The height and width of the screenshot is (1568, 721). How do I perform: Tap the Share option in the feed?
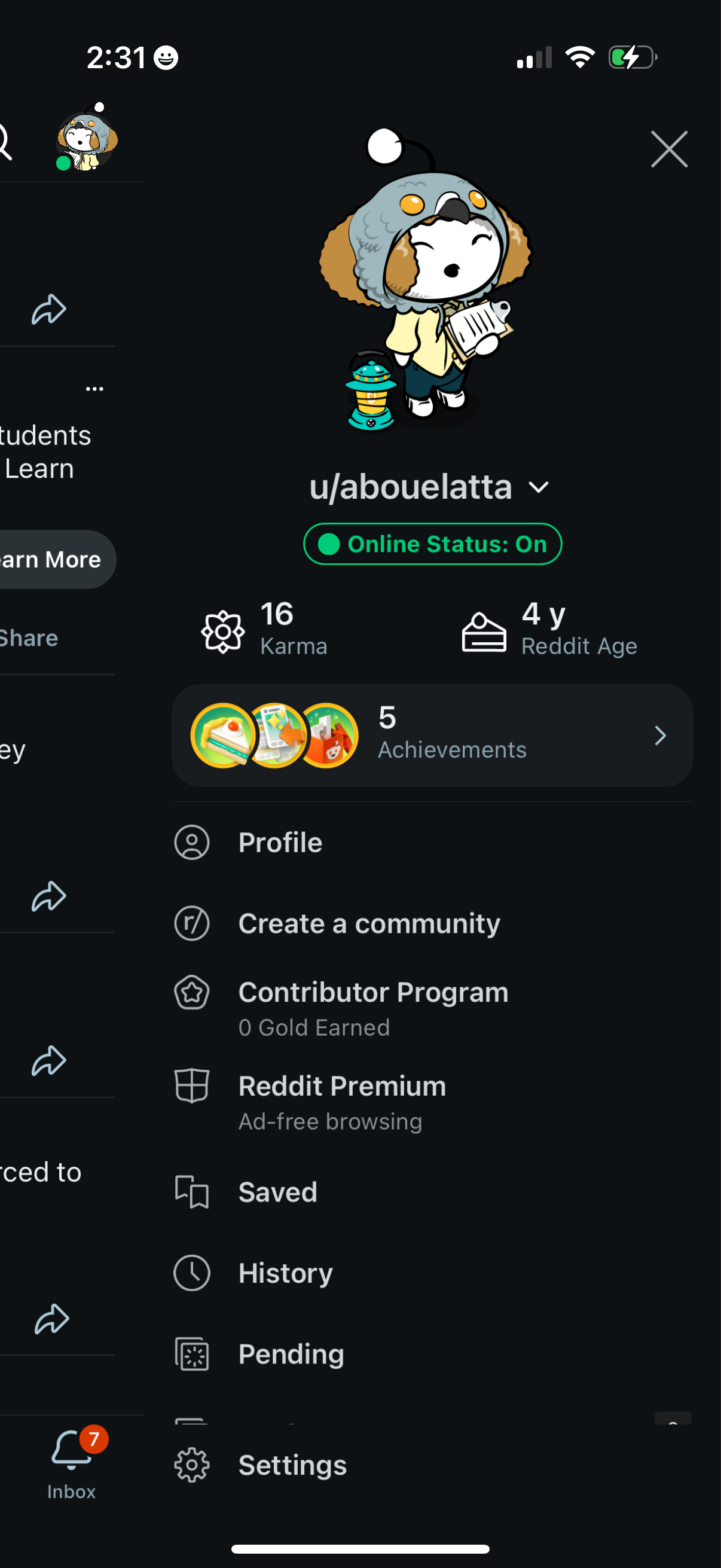tap(28, 637)
